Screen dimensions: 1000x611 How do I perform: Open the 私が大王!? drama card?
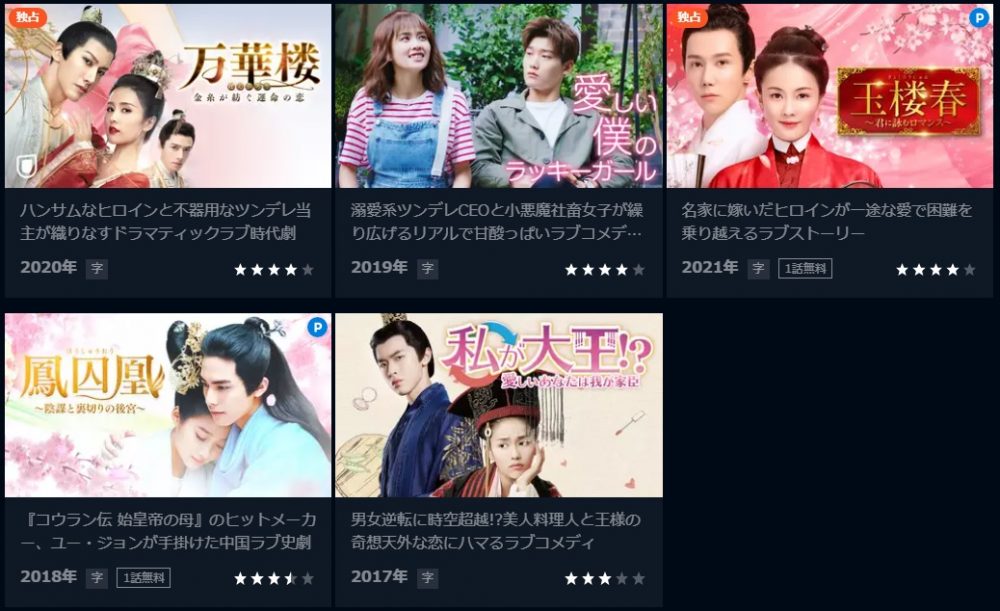tap(498, 405)
